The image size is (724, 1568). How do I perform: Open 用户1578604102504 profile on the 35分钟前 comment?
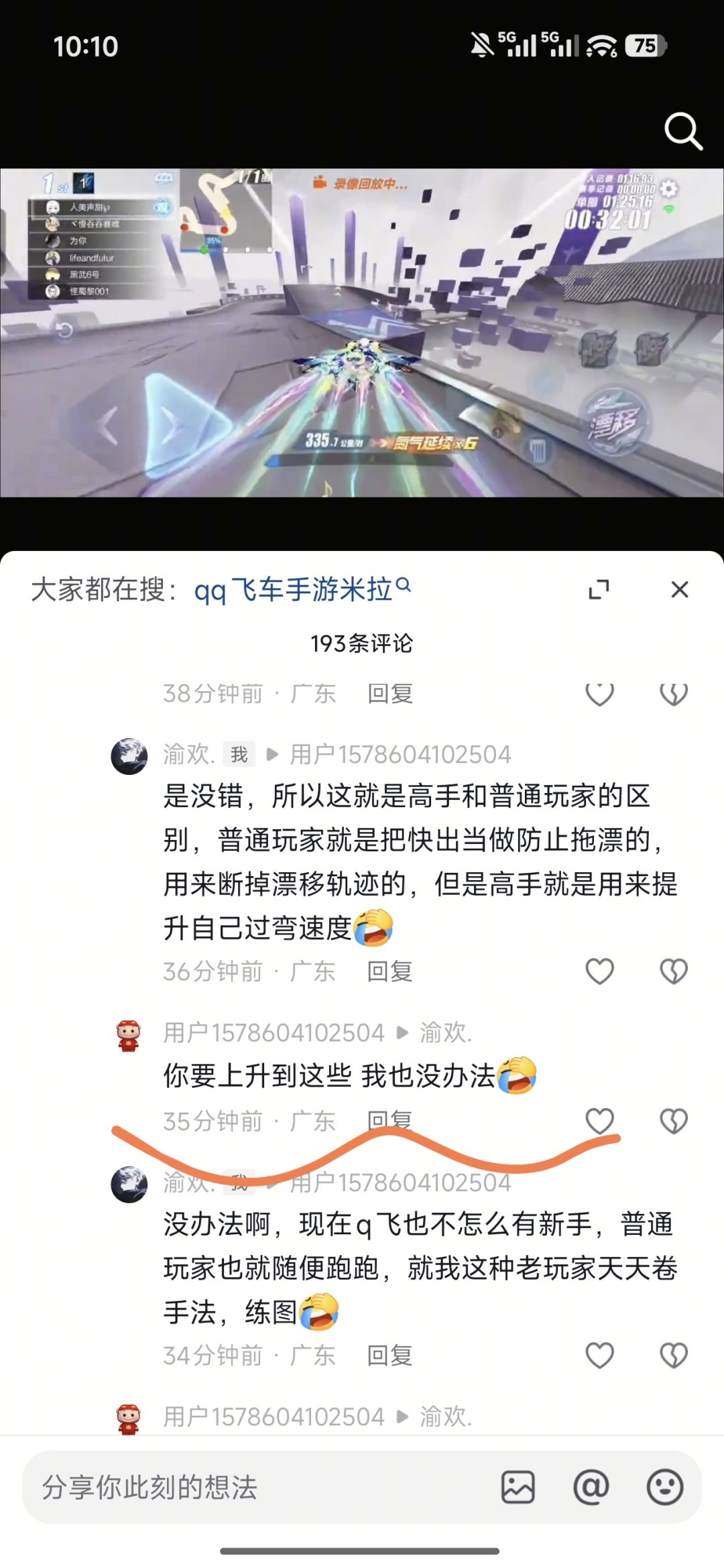[129, 1035]
